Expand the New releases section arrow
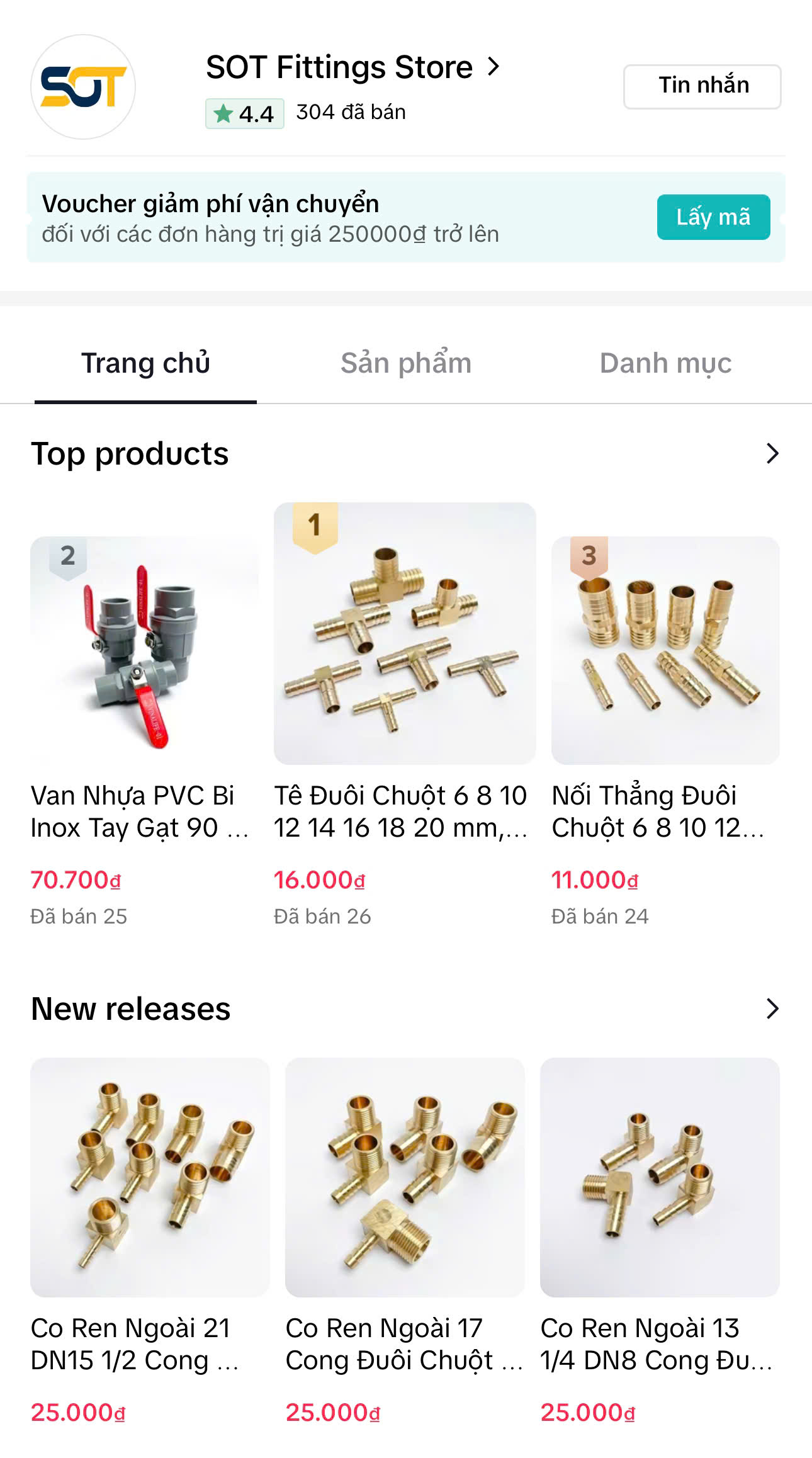Image resolution: width=812 pixels, height=1458 pixels. tap(772, 1009)
